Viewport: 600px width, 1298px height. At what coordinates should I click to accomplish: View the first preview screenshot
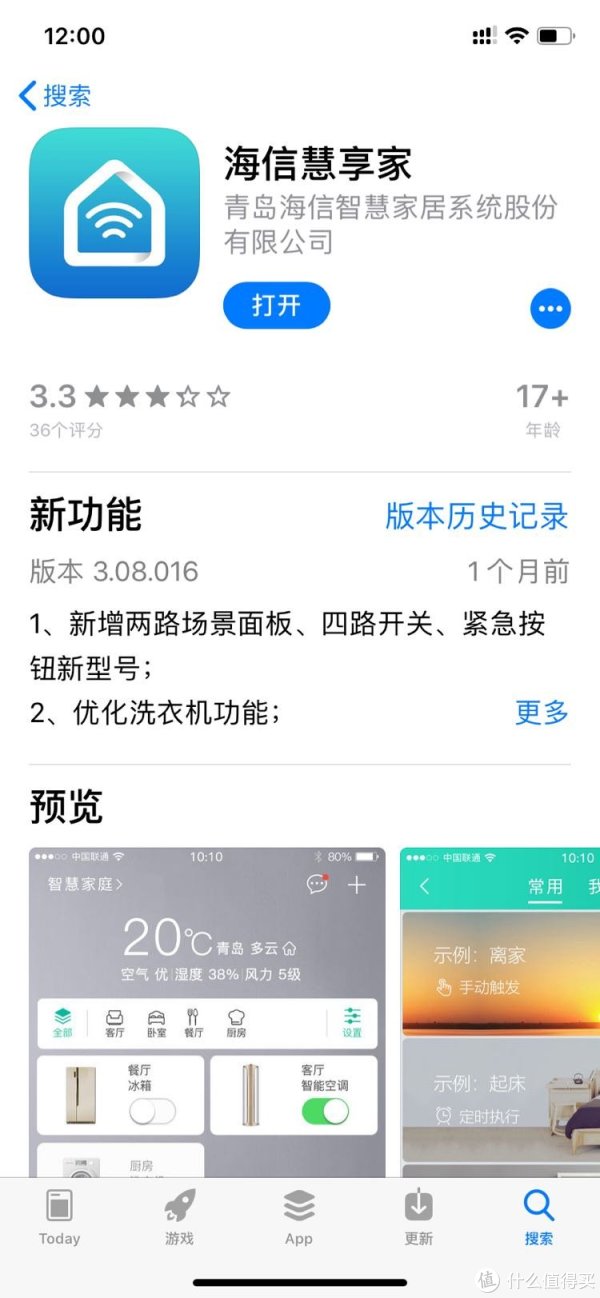(x=207, y=1010)
